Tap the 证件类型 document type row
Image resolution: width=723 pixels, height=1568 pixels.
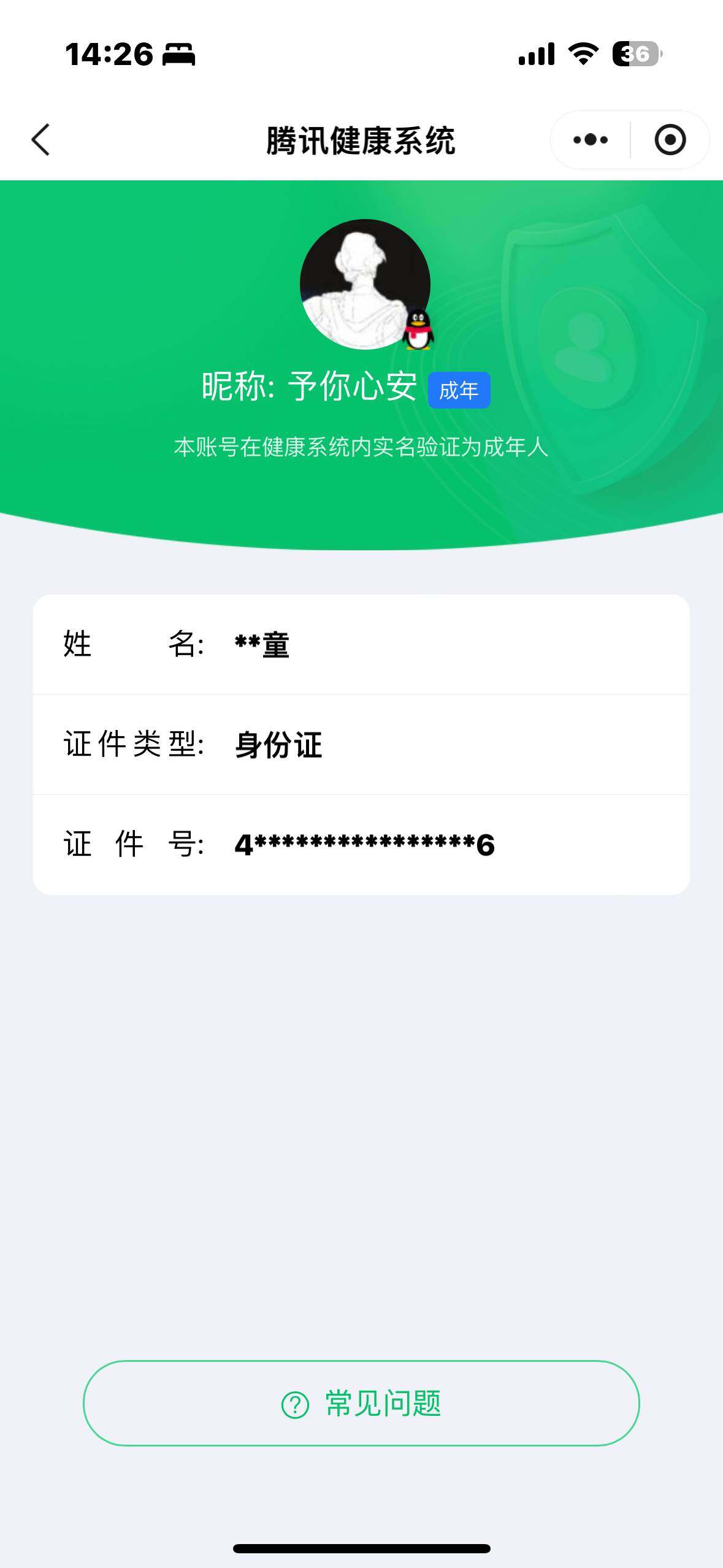[x=361, y=744]
